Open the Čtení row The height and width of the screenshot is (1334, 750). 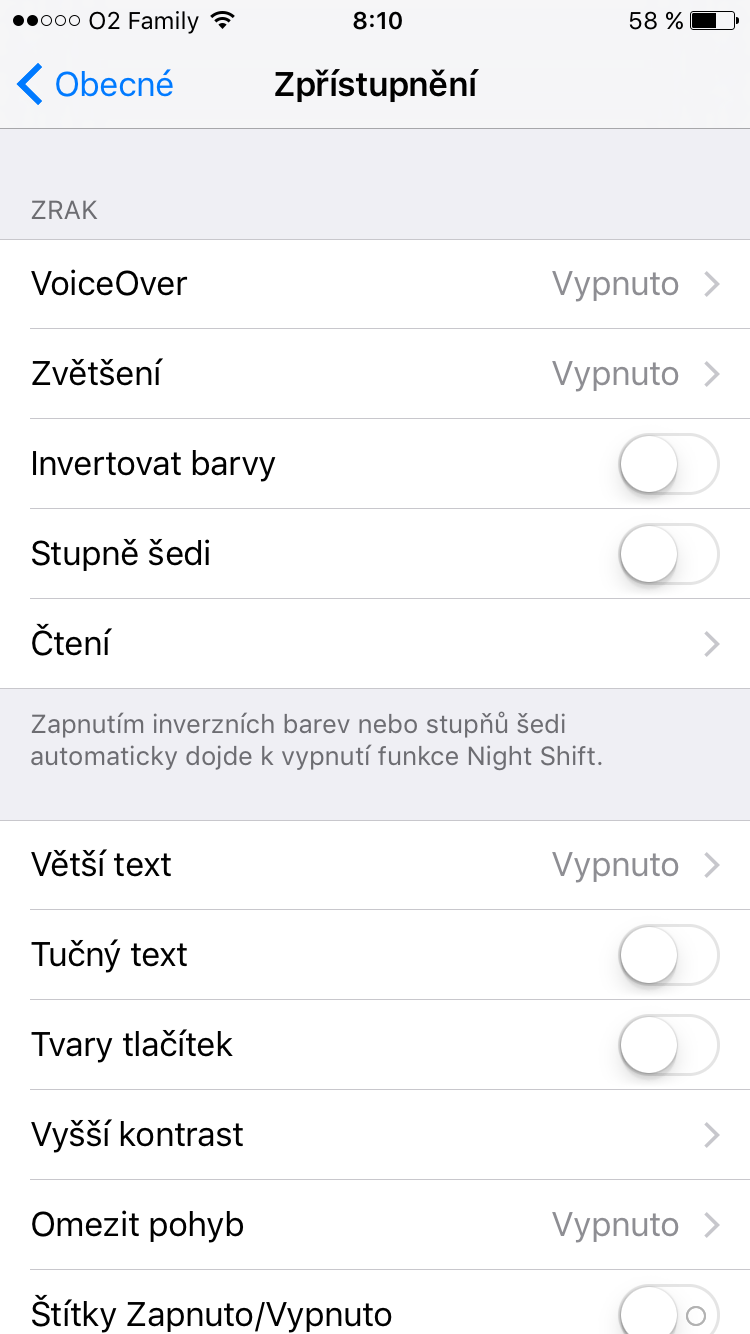(375, 644)
